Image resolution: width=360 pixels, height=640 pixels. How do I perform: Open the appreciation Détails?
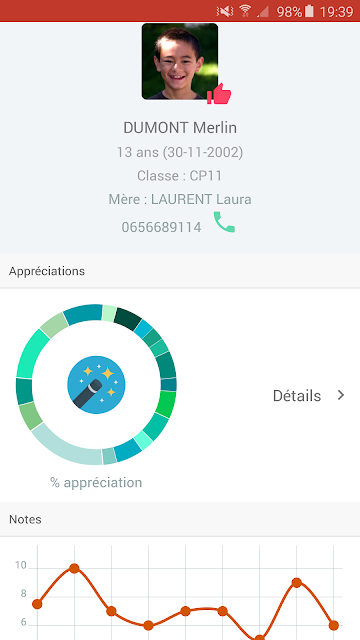click(309, 396)
